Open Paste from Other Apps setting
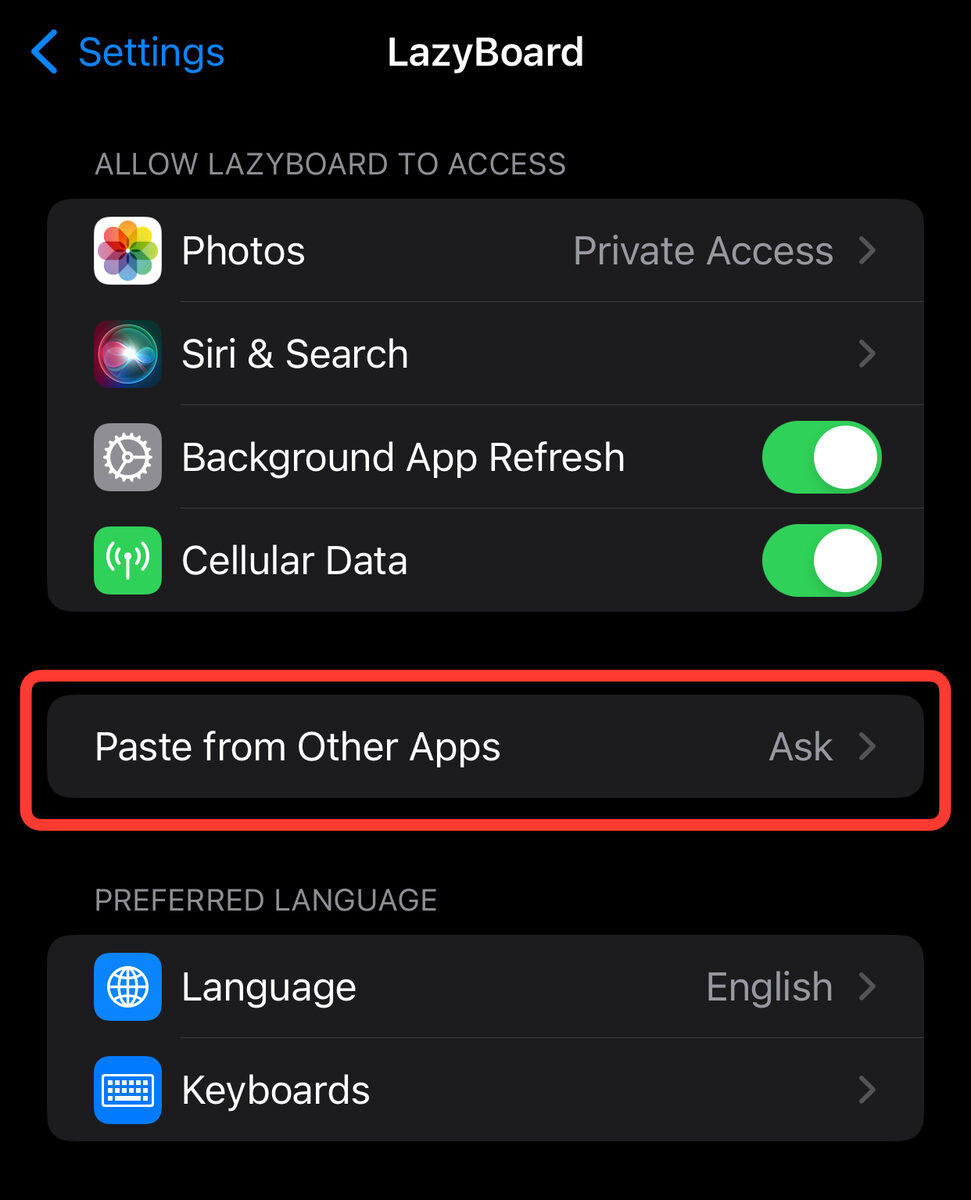Image resolution: width=971 pixels, height=1200 pixels. pos(485,747)
